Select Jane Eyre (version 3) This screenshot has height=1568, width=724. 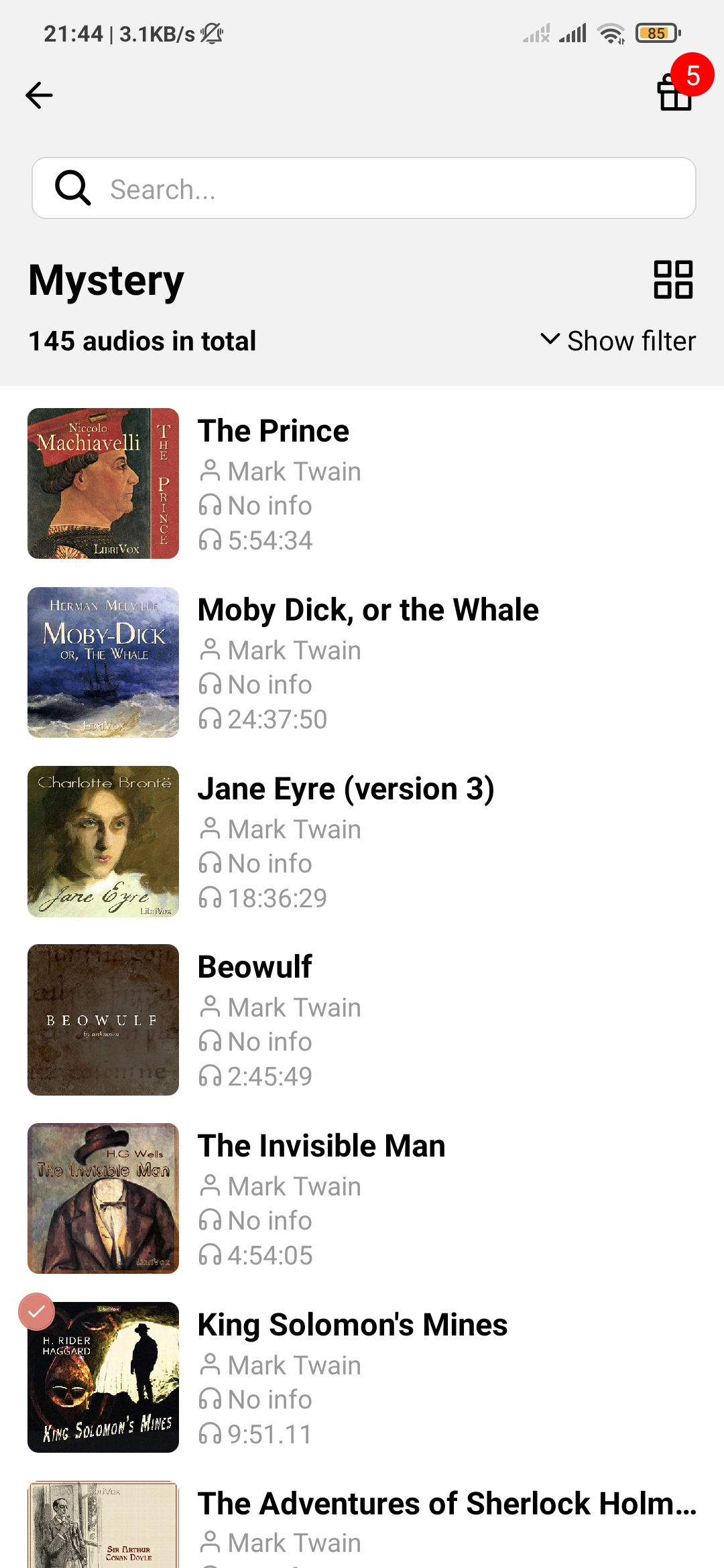(362, 841)
